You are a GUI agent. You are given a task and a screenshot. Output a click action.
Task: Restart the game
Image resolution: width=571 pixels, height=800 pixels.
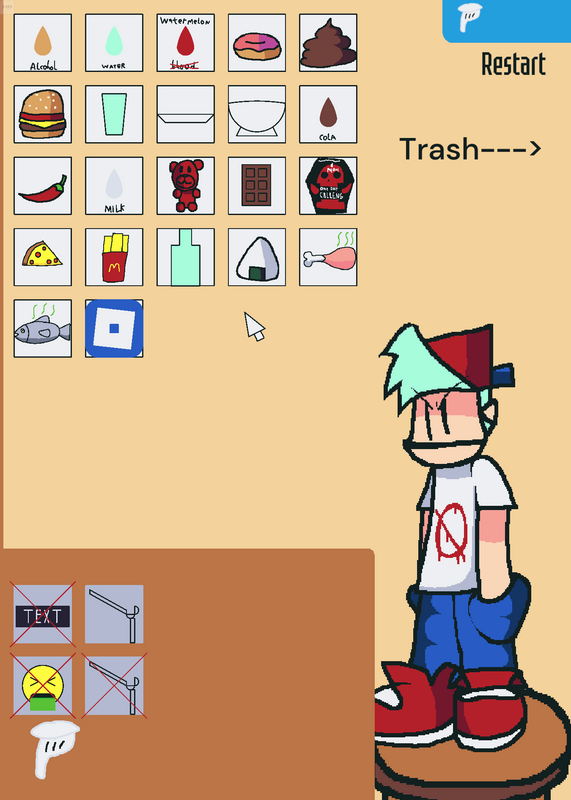pos(513,64)
